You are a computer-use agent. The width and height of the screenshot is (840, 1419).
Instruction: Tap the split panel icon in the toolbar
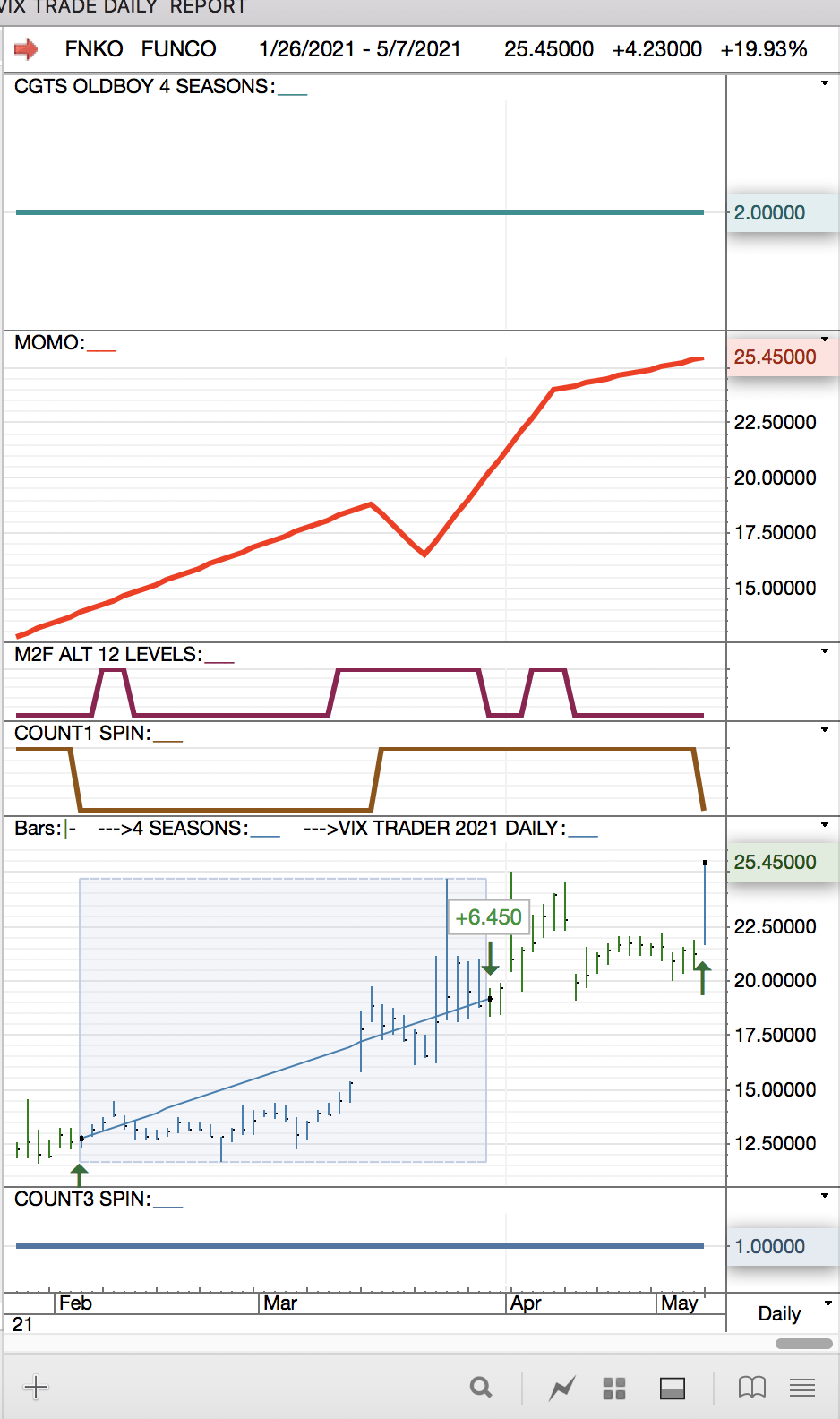pos(672,1389)
